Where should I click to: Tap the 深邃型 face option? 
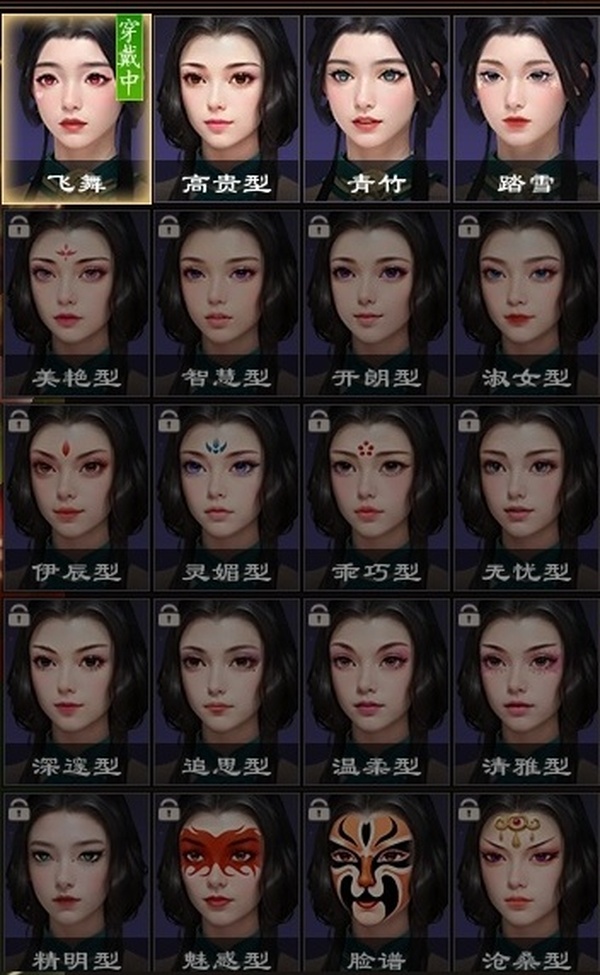coord(76,690)
